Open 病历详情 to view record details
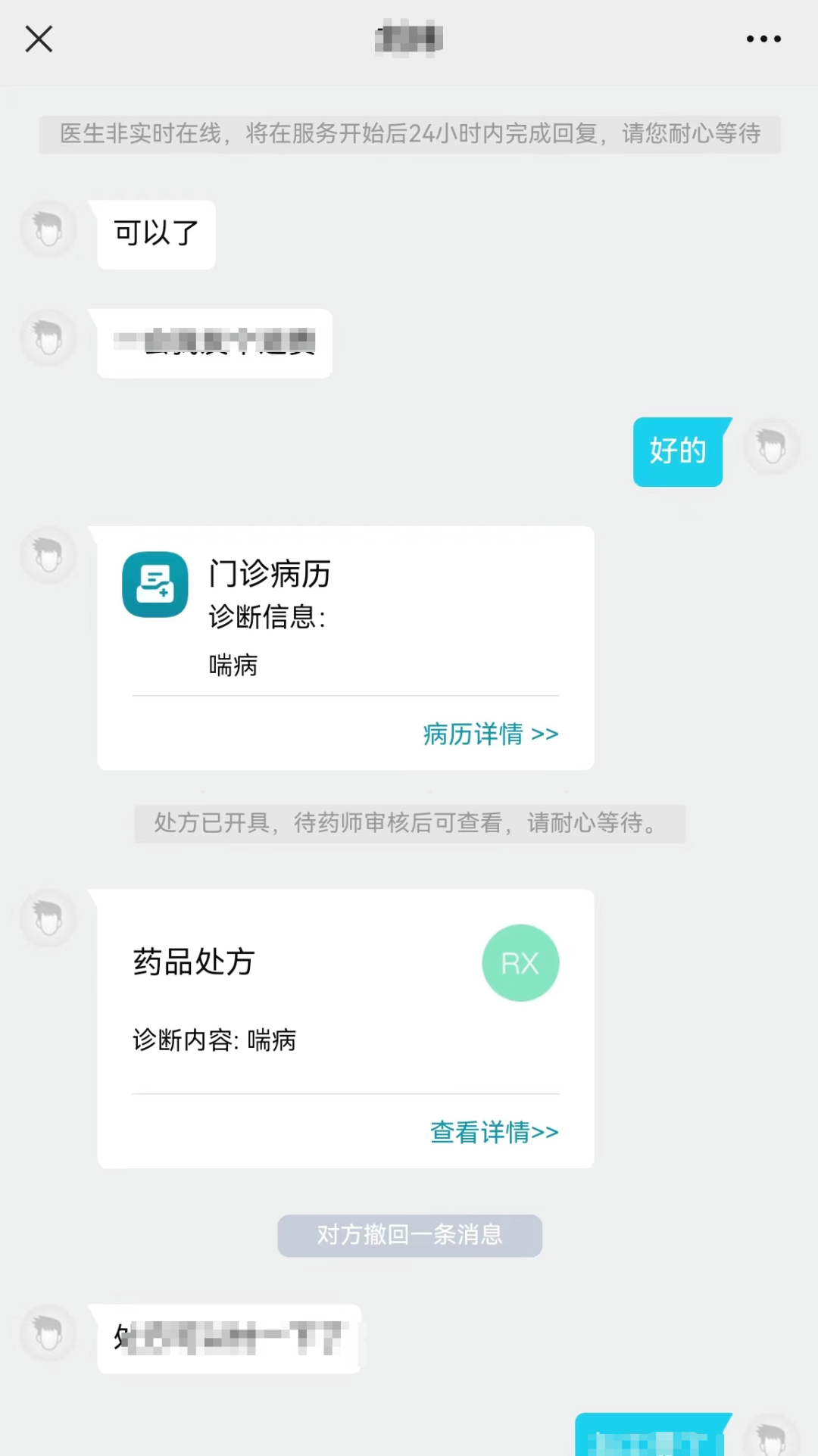This screenshot has width=818, height=1456. pos(489,733)
